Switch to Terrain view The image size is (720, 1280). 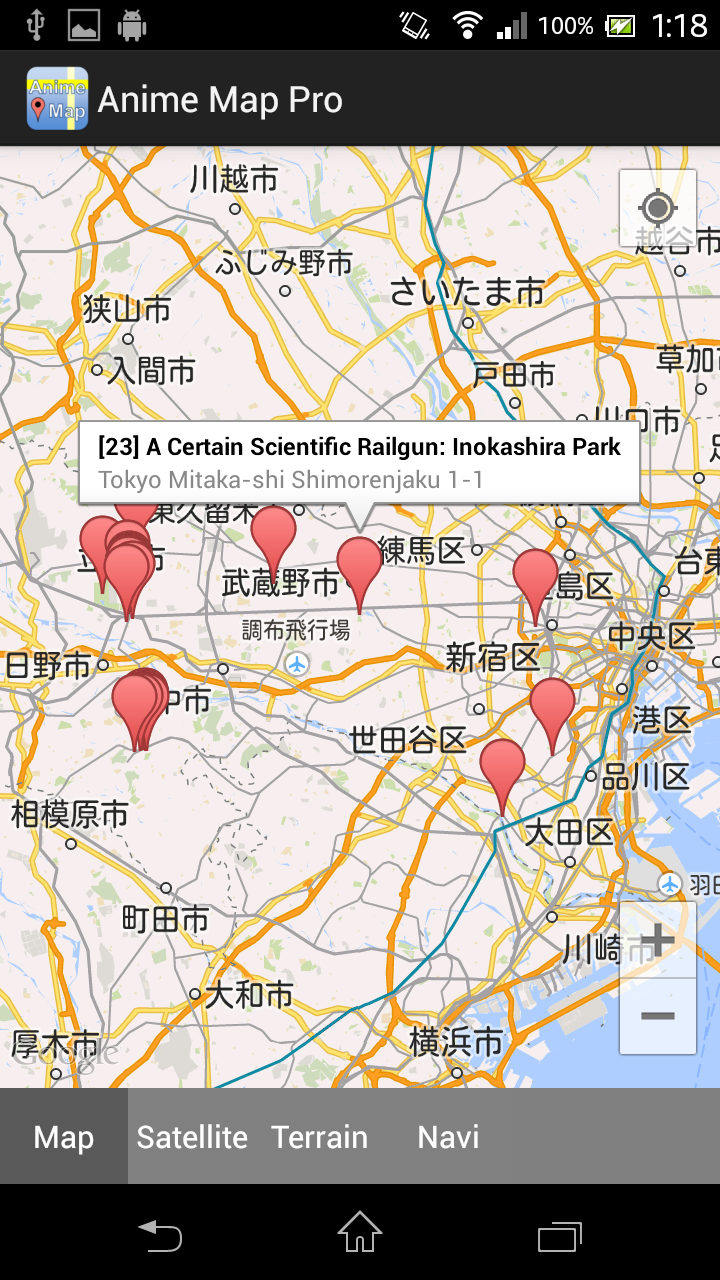click(x=320, y=1137)
